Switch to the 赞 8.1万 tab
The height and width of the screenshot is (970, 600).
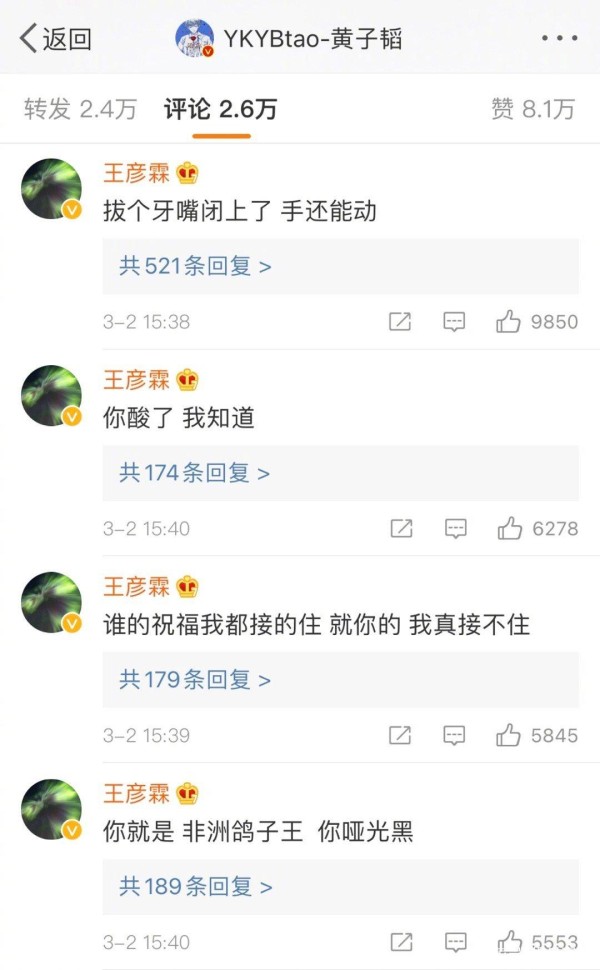click(533, 109)
